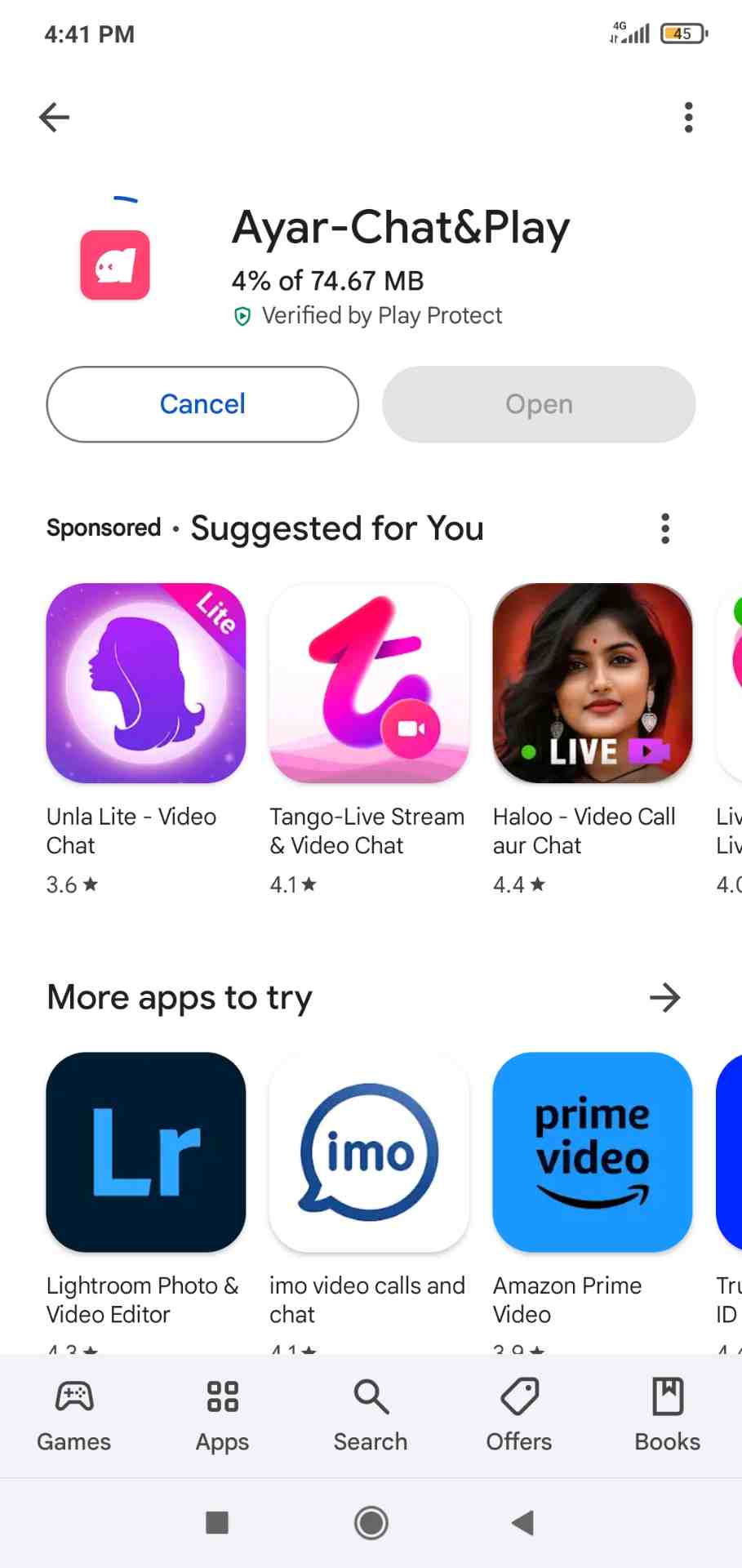Open Unla Lite - Video Chat app
Viewport: 742px width, 1568px height.
tap(146, 684)
